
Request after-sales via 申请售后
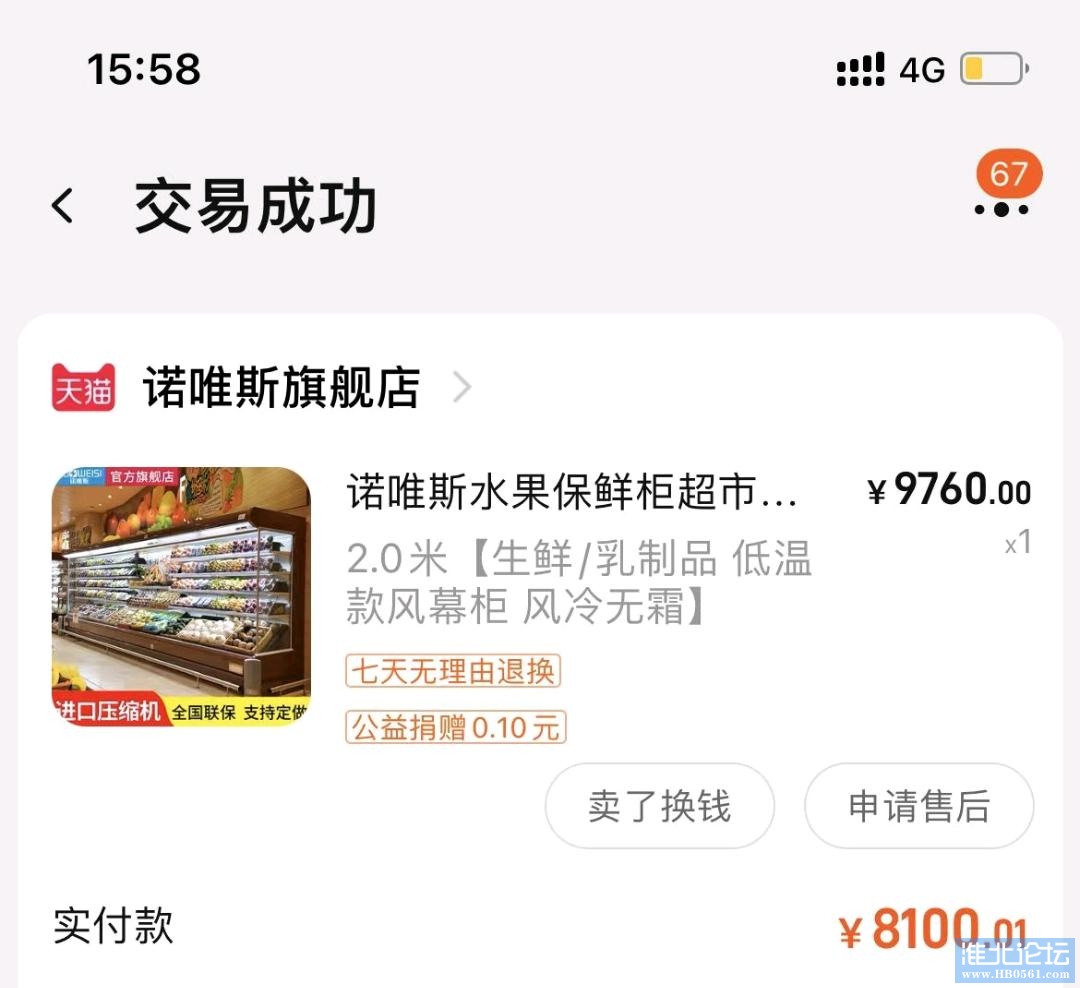918,806
